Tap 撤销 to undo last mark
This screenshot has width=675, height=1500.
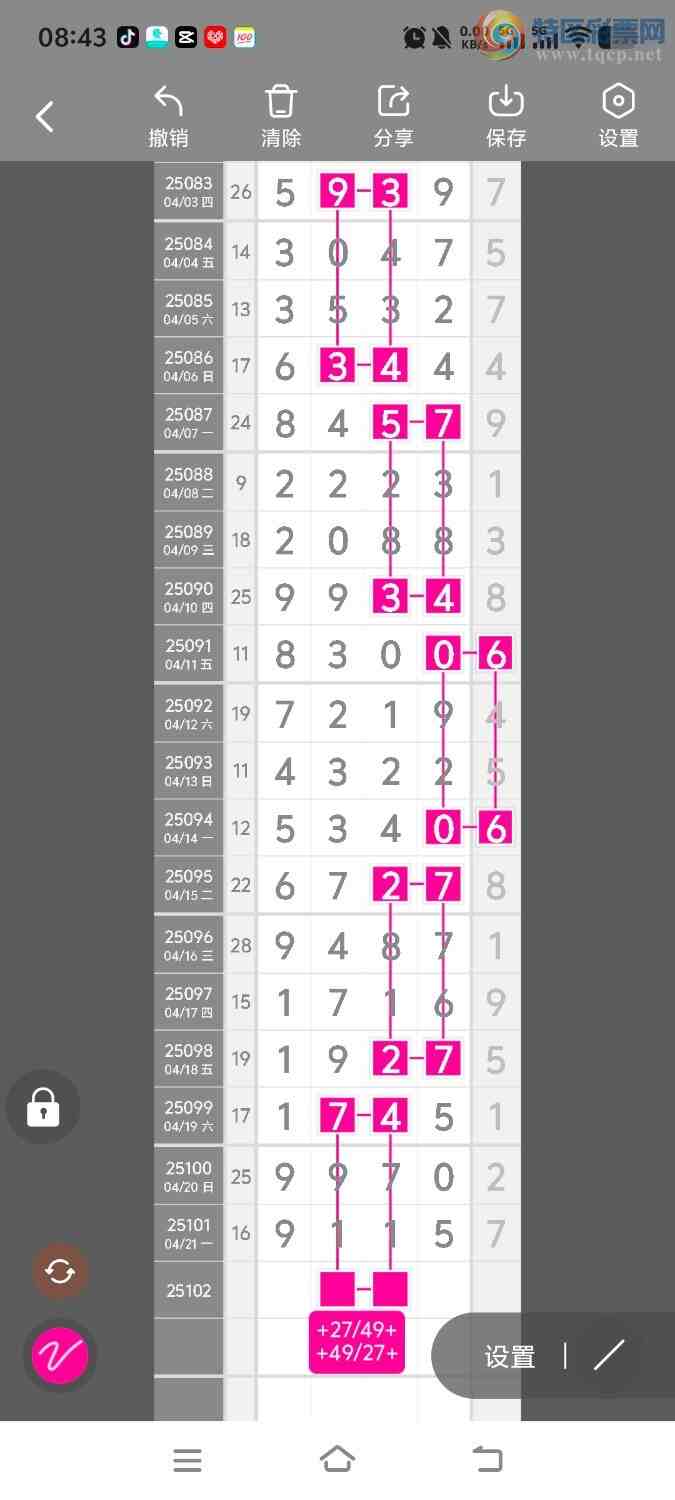(x=168, y=117)
